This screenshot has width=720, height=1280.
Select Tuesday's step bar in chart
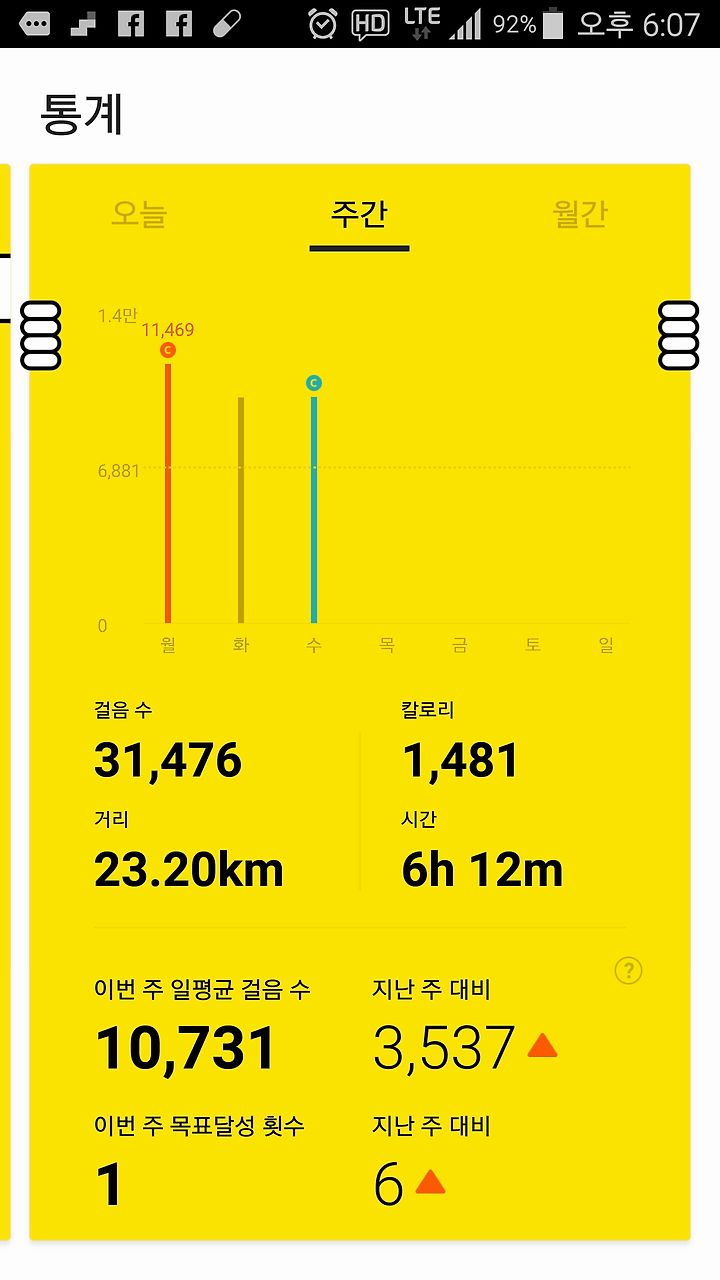[x=241, y=510]
